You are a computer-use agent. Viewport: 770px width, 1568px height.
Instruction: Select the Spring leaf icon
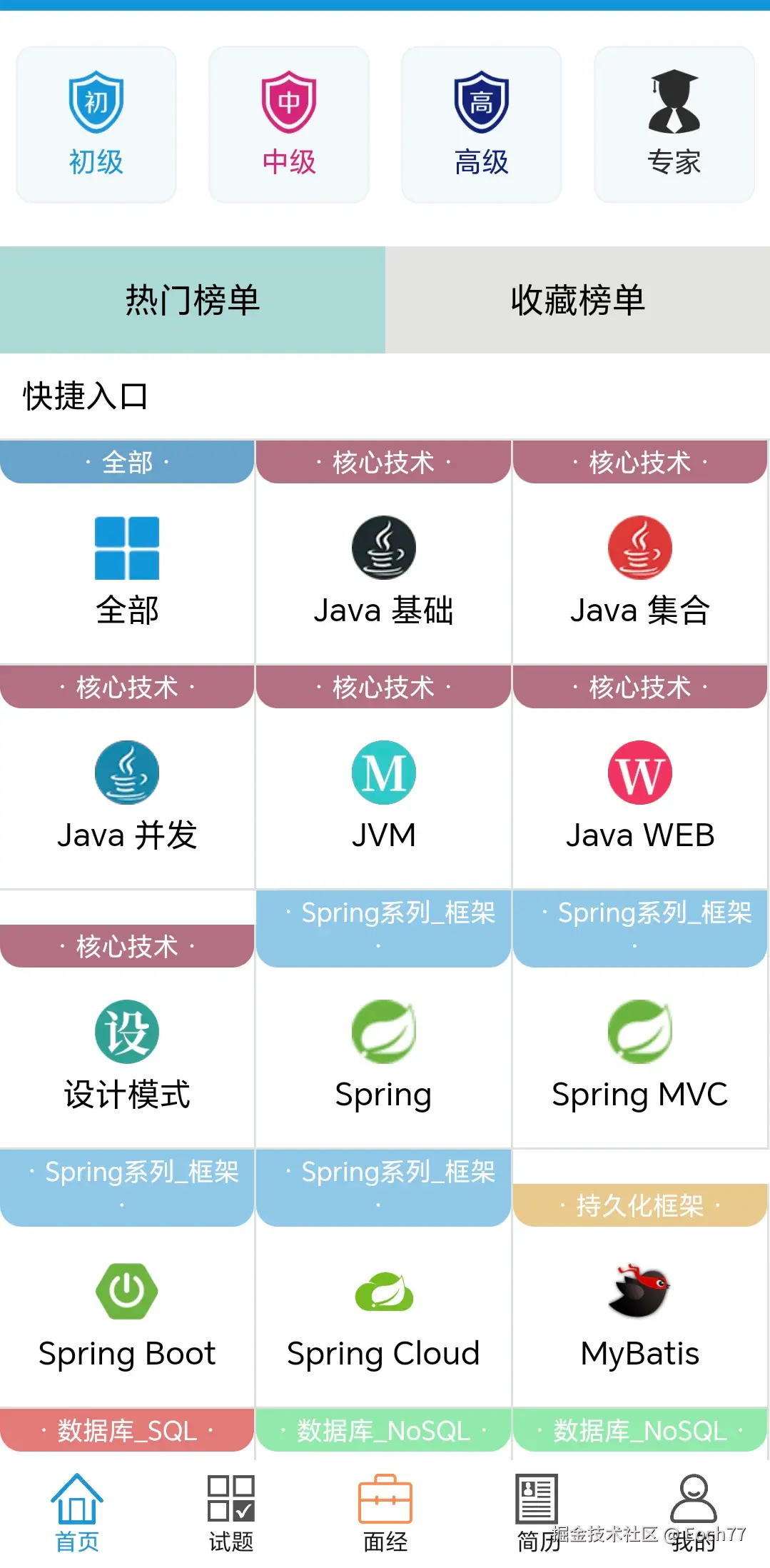(383, 1033)
